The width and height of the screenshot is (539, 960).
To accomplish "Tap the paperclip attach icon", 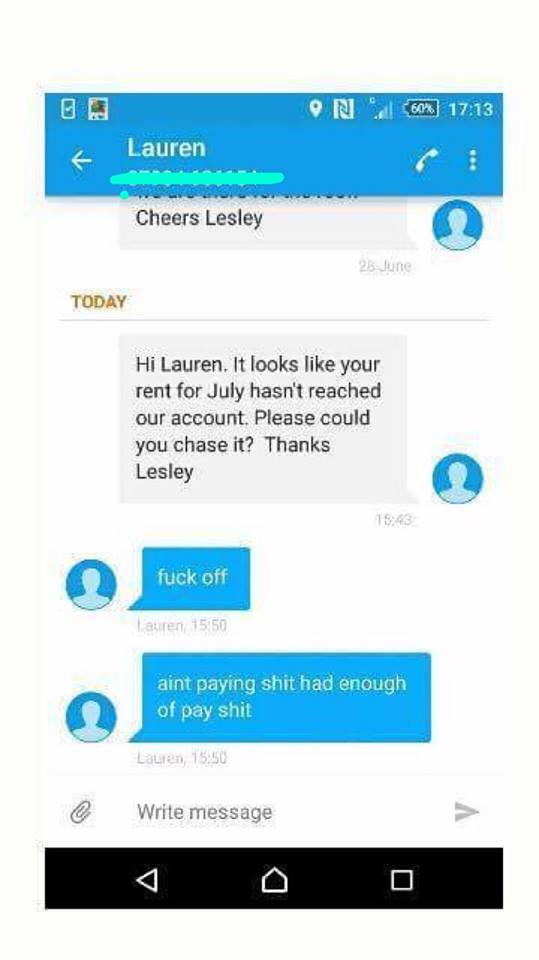I will pyautogui.click(x=80, y=812).
